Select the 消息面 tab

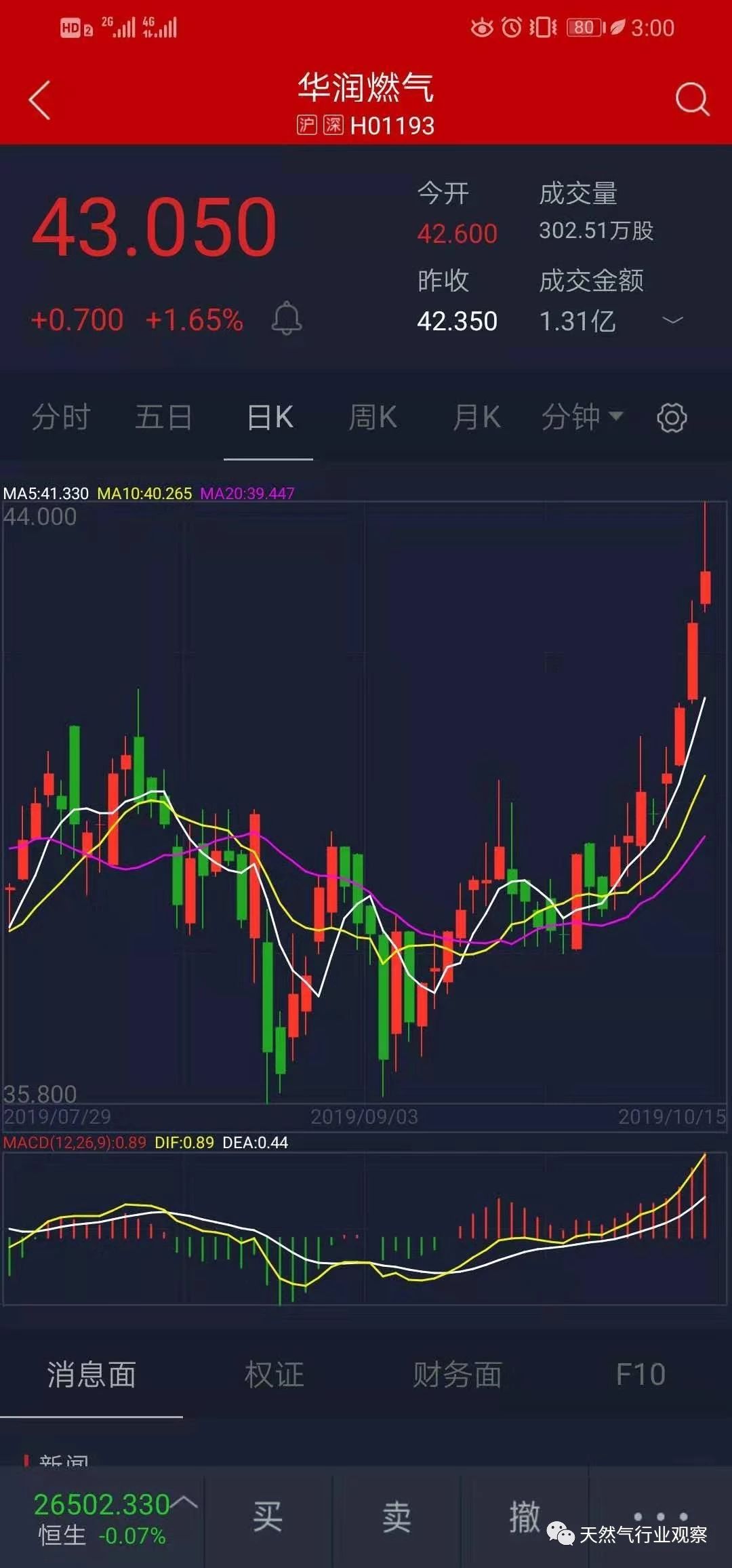[x=91, y=1374]
